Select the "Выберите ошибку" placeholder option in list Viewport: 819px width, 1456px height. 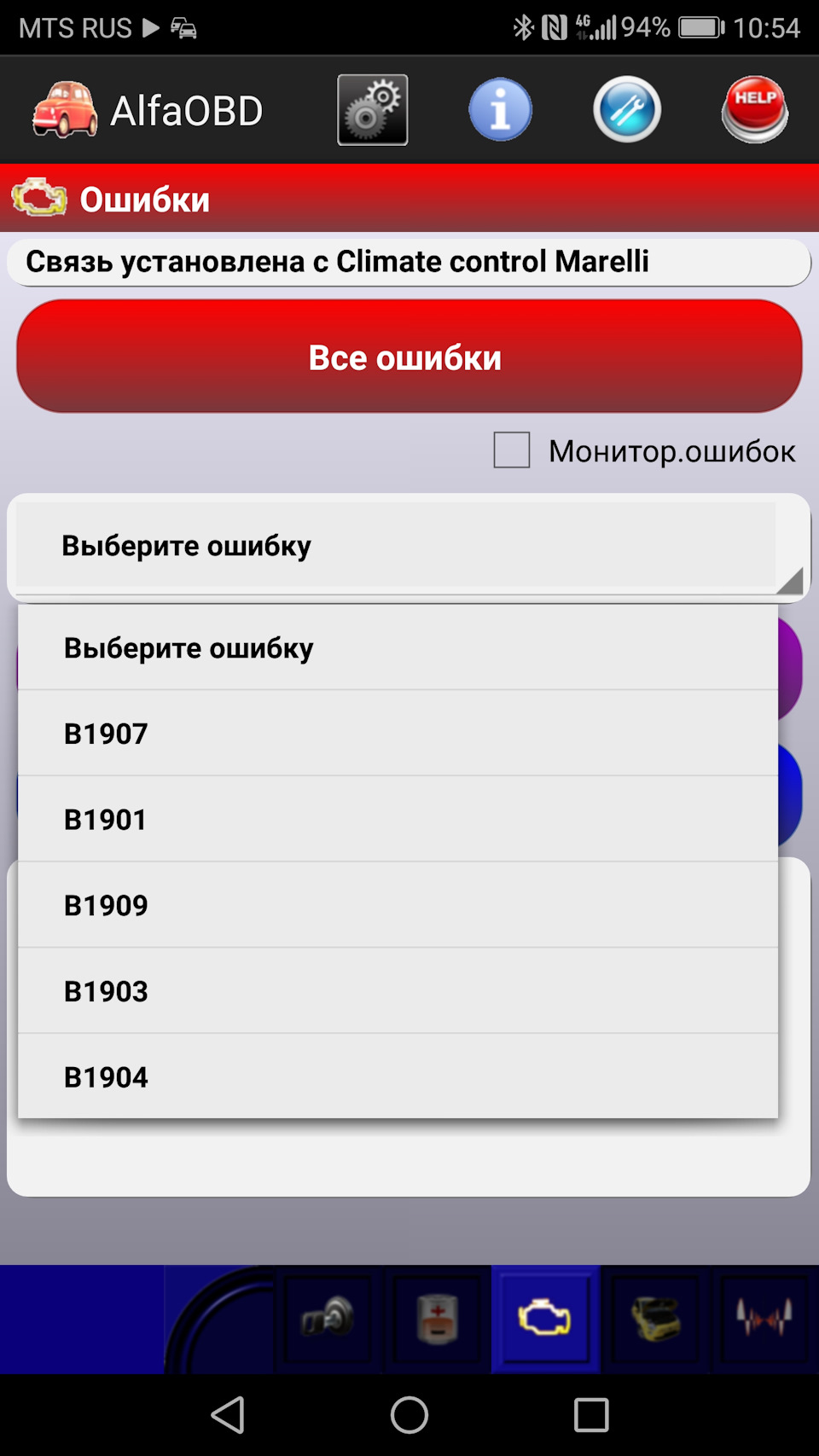pos(398,648)
